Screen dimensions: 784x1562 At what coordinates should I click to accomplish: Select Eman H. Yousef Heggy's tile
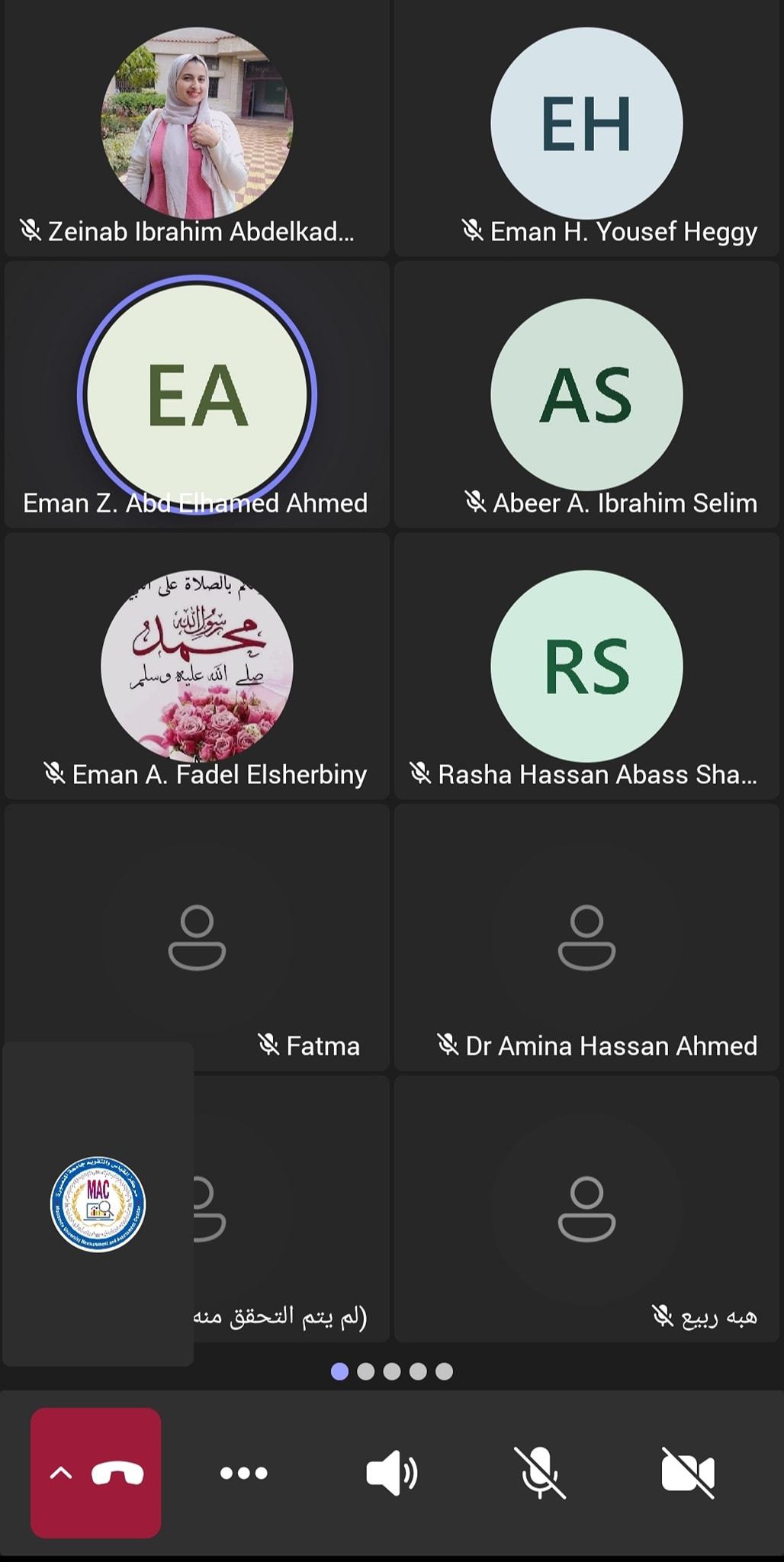tap(587, 130)
